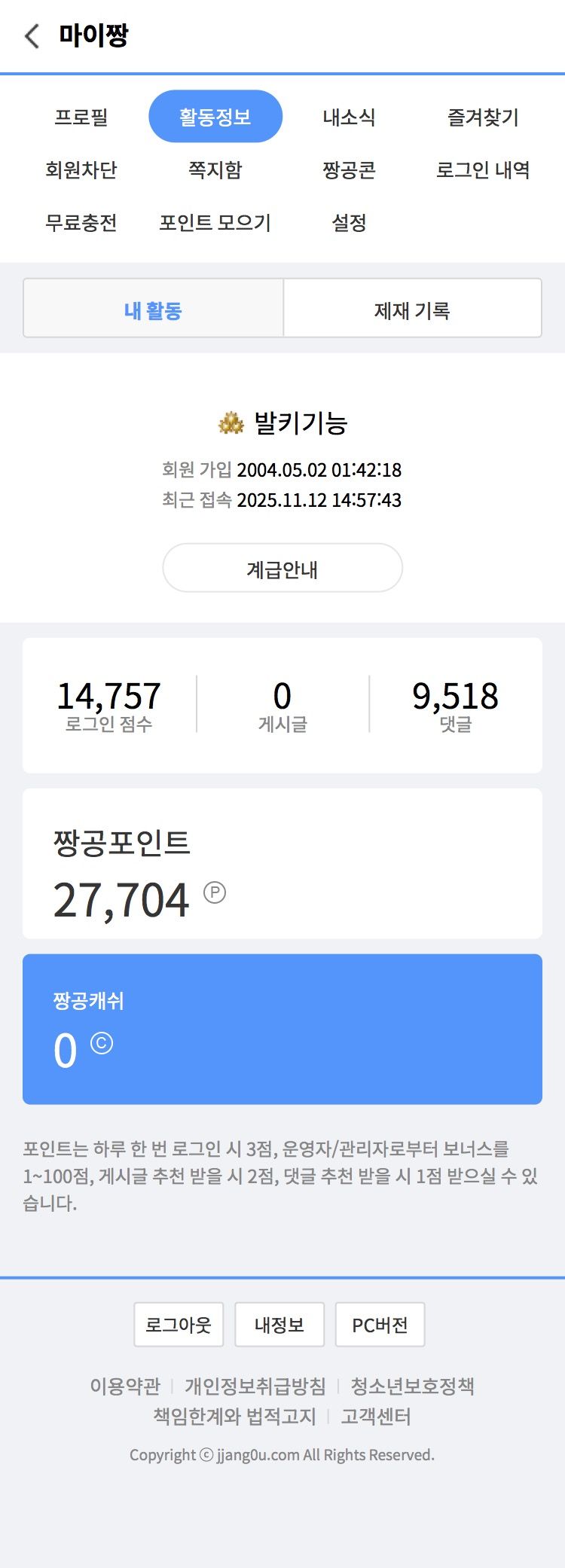The width and height of the screenshot is (565, 1568).
Task: Tap the 로그아웃 button
Action: click(179, 1325)
